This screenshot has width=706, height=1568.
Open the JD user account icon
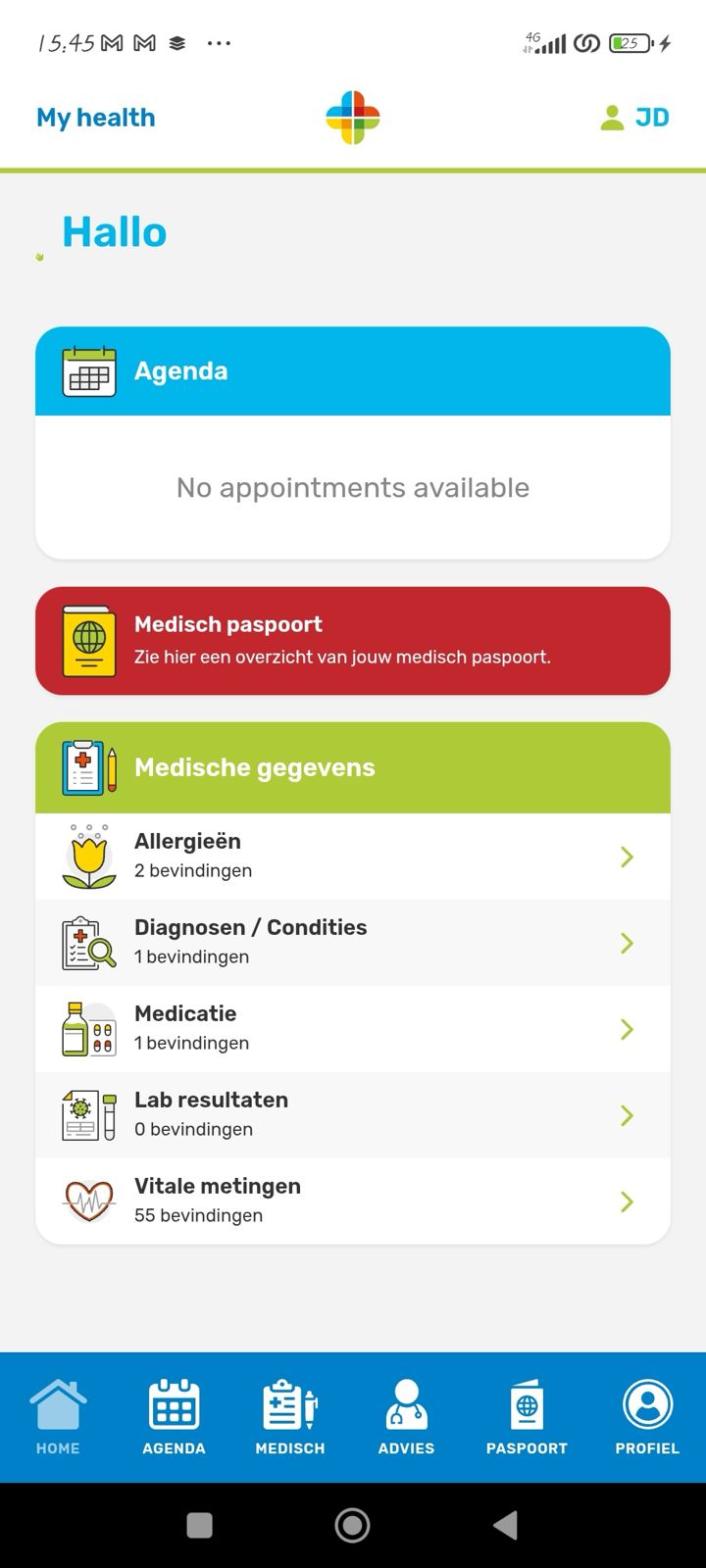[634, 118]
